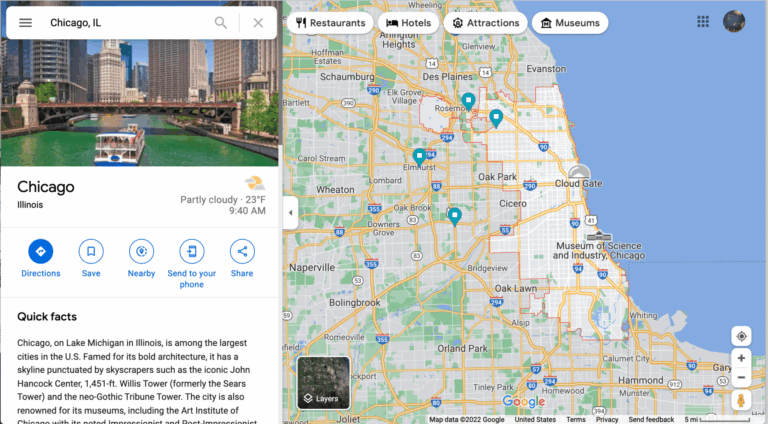Search Nearby places
This screenshot has height=424, width=768.
point(142,251)
